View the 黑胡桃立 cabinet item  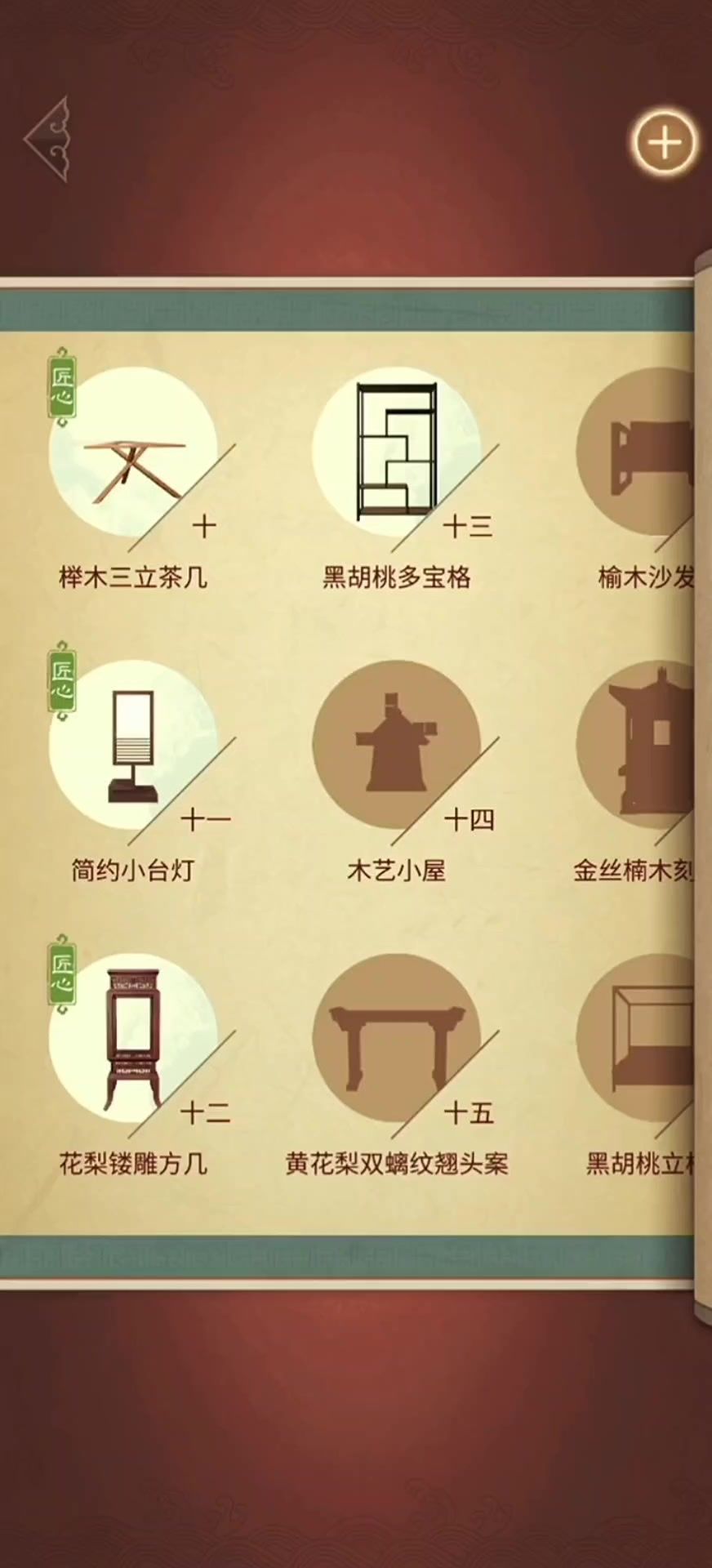[639, 1038]
